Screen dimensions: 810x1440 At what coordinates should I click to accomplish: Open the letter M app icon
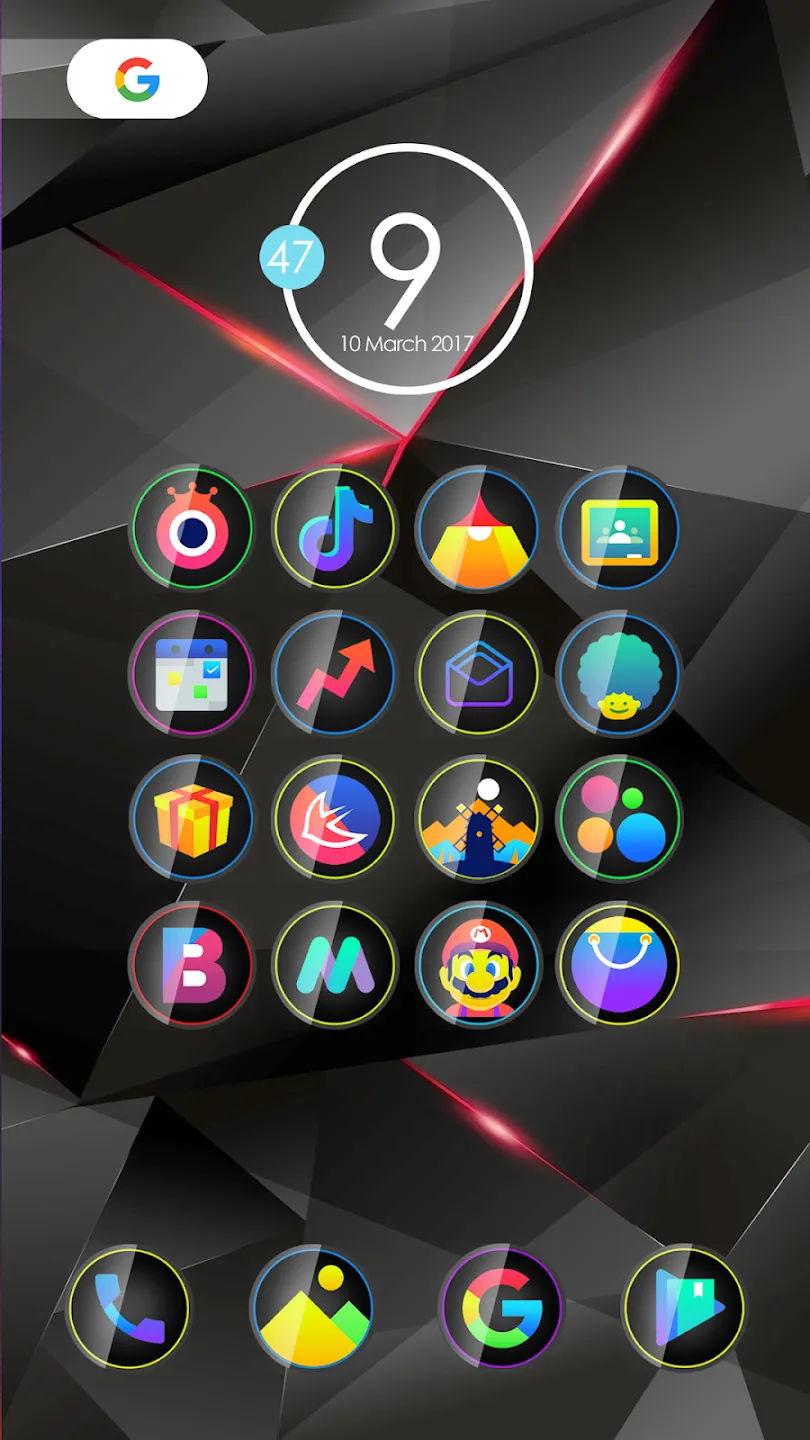[x=335, y=964]
